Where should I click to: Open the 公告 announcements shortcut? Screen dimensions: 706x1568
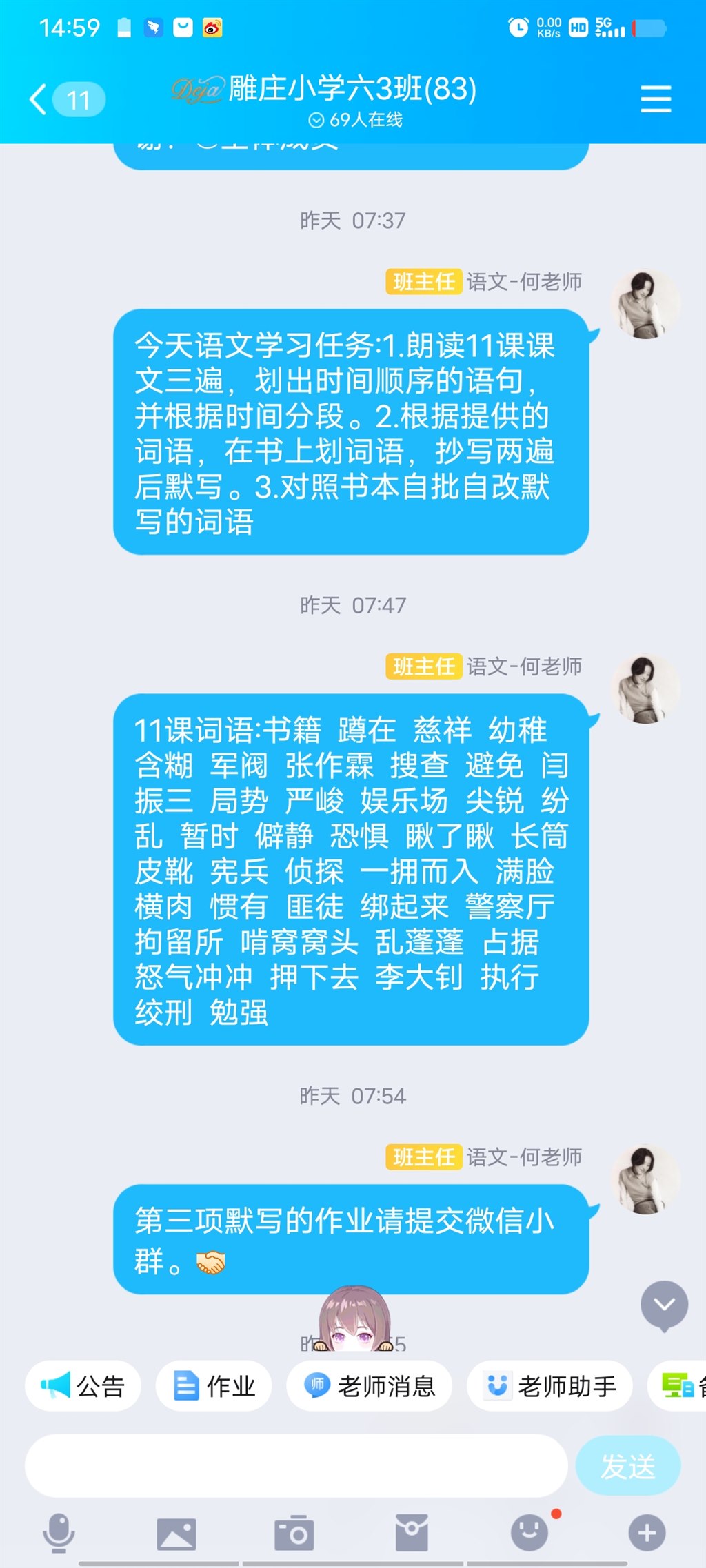83,1386
